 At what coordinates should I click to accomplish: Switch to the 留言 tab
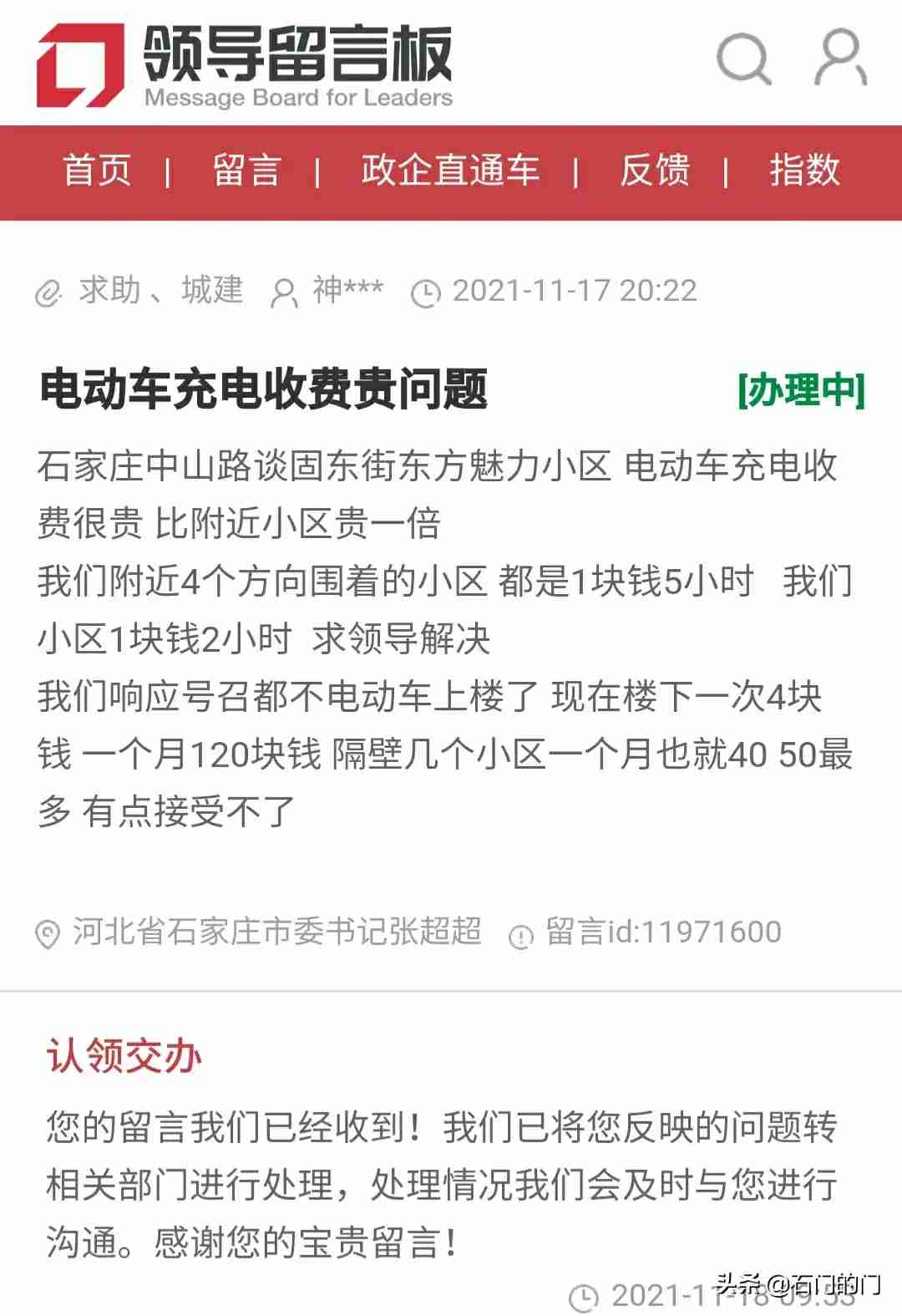tap(246, 171)
